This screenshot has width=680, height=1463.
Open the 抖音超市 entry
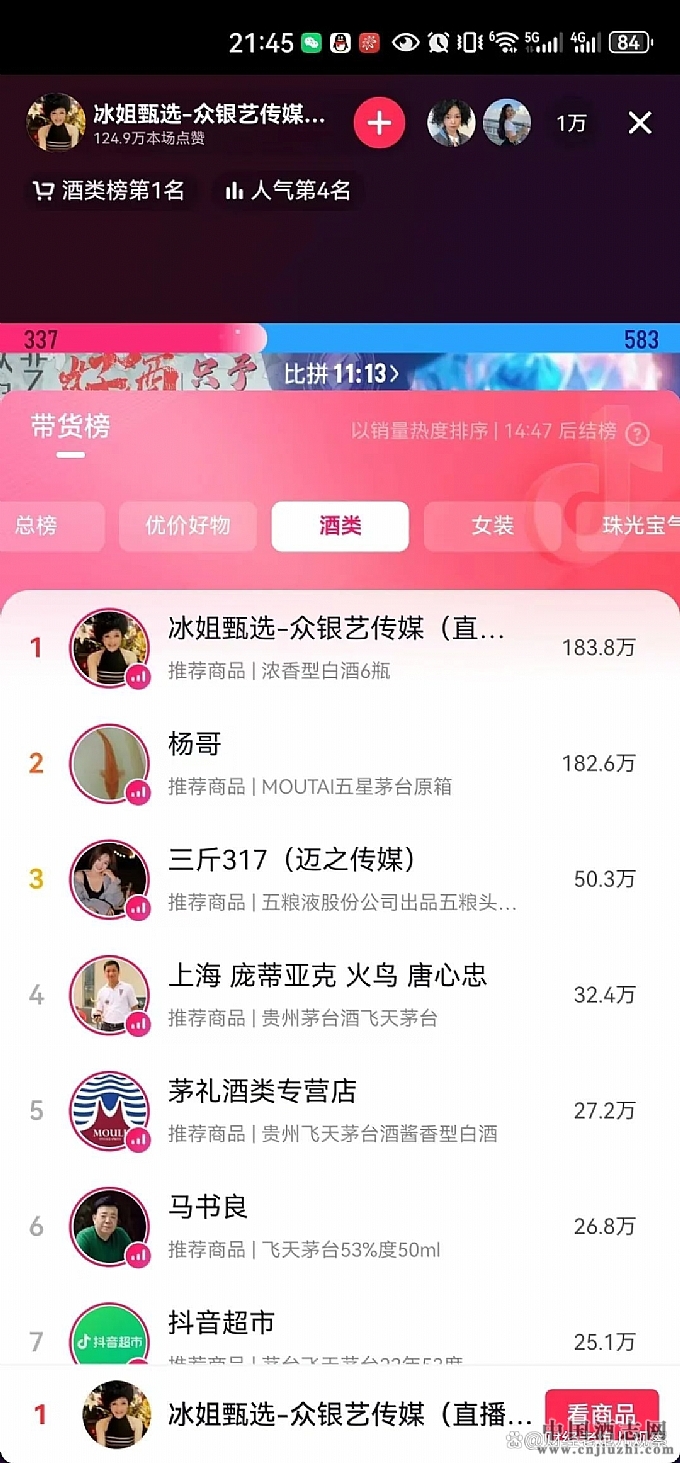(x=338, y=1335)
